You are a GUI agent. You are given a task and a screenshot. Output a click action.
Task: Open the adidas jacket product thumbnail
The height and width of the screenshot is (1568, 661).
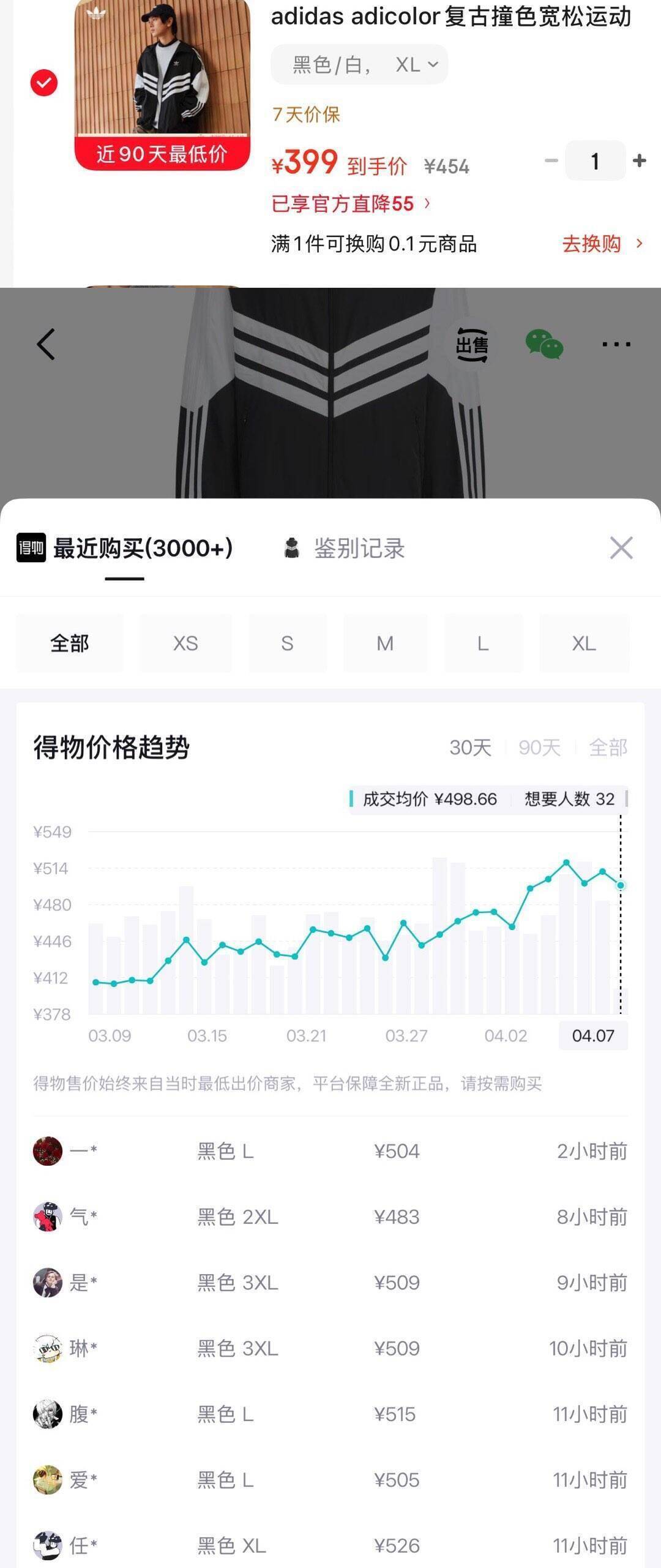(164, 73)
